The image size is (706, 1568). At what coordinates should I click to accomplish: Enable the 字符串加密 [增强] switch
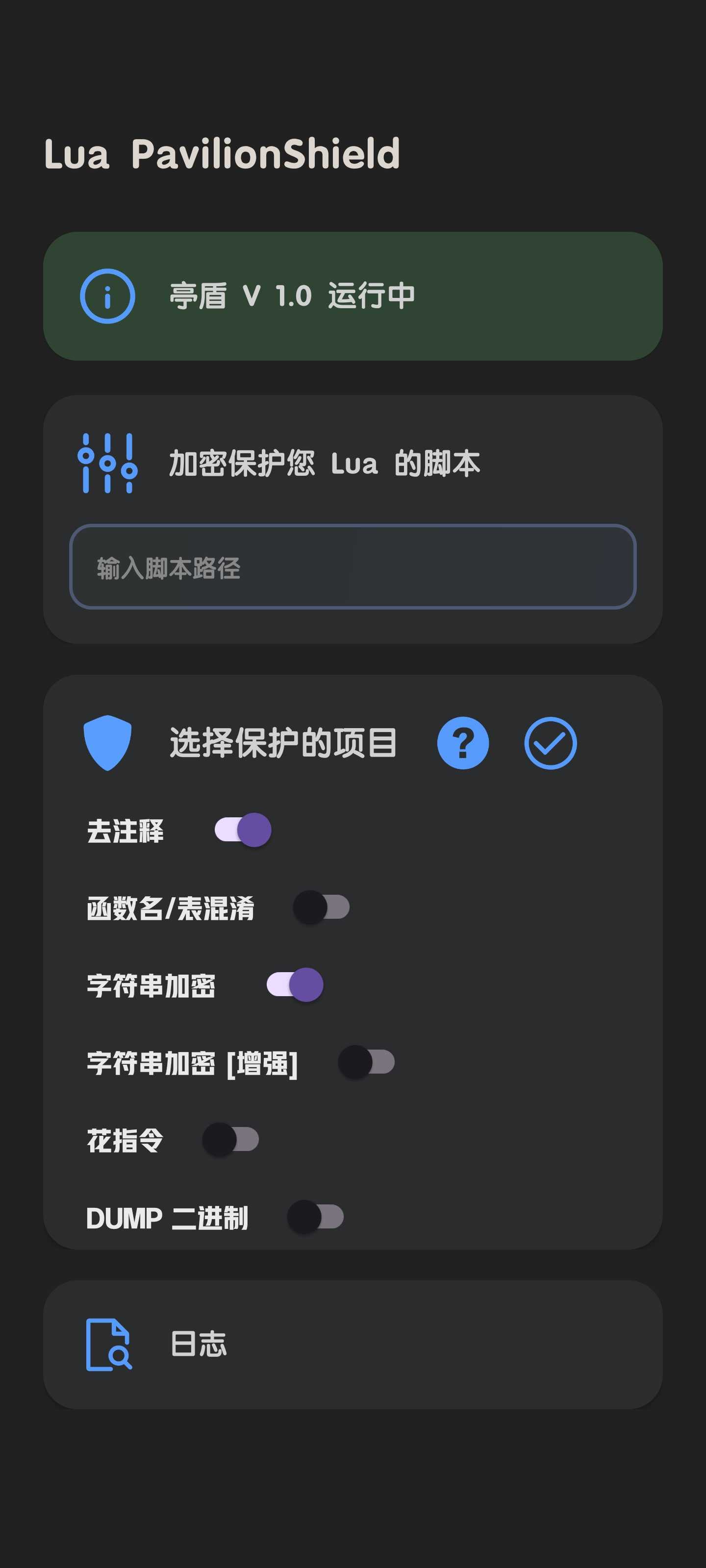[x=367, y=1063]
